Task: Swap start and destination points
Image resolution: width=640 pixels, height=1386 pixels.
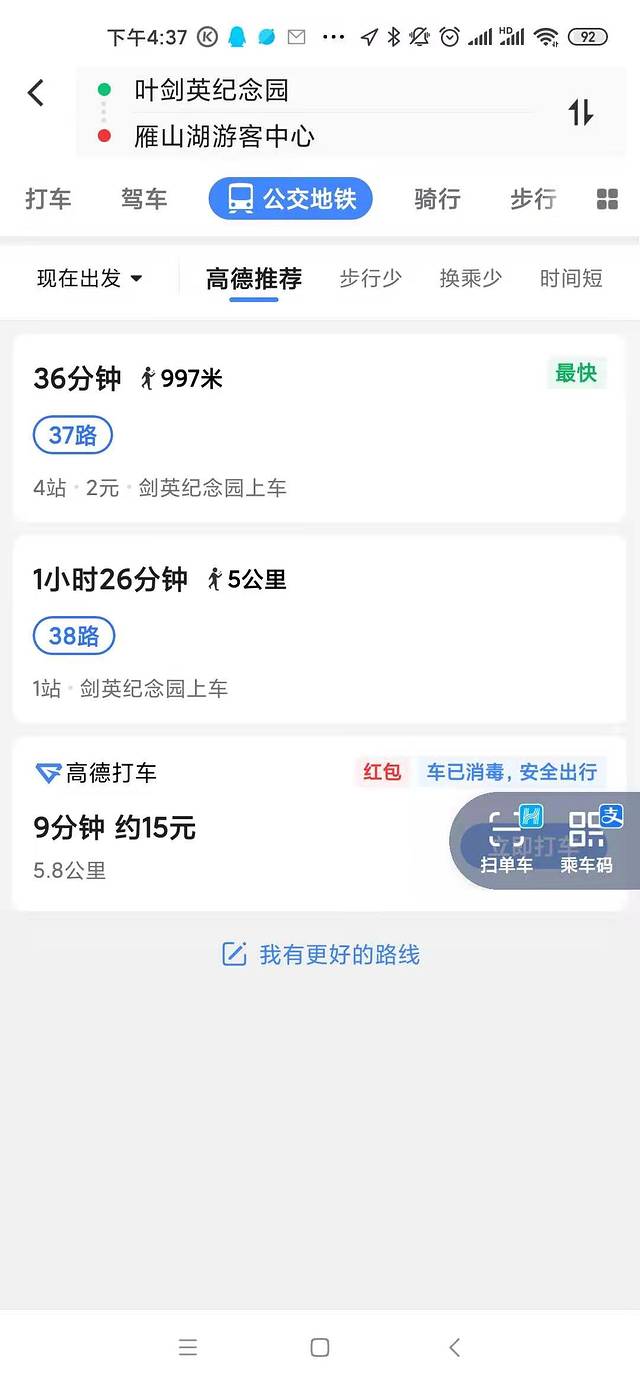Action: [581, 112]
